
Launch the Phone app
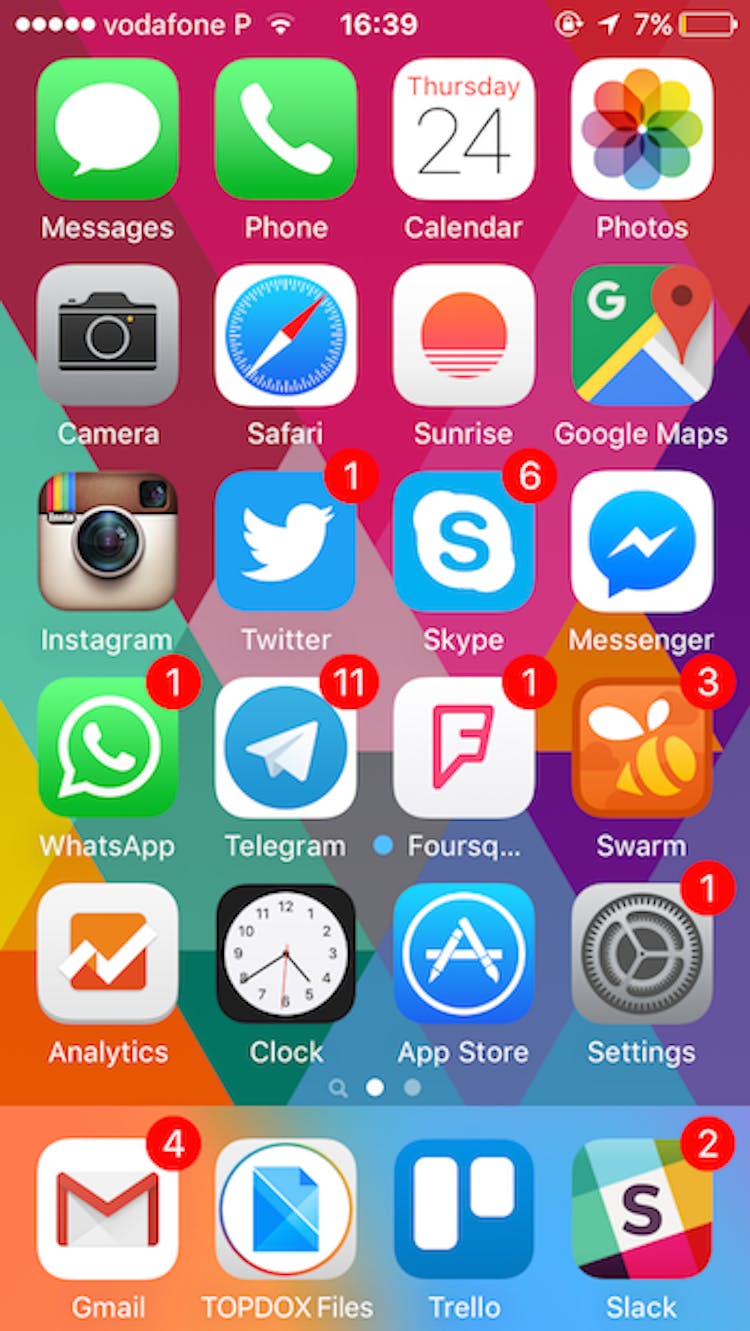286,128
